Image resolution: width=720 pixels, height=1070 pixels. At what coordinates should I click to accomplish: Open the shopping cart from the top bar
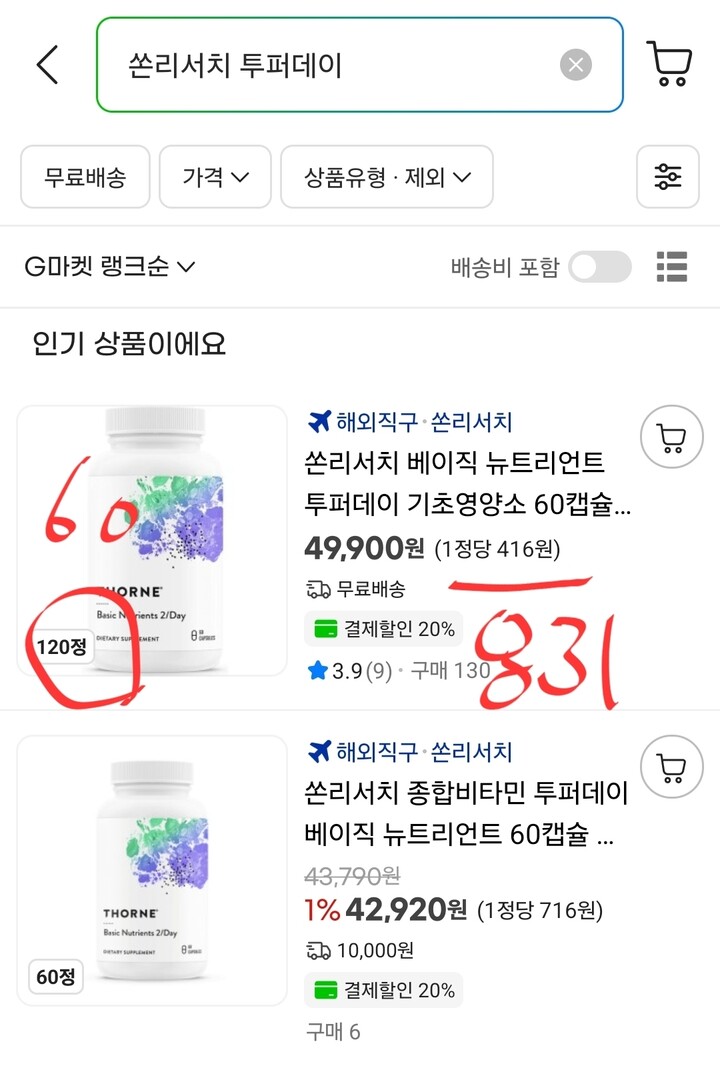pyautogui.click(x=668, y=64)
